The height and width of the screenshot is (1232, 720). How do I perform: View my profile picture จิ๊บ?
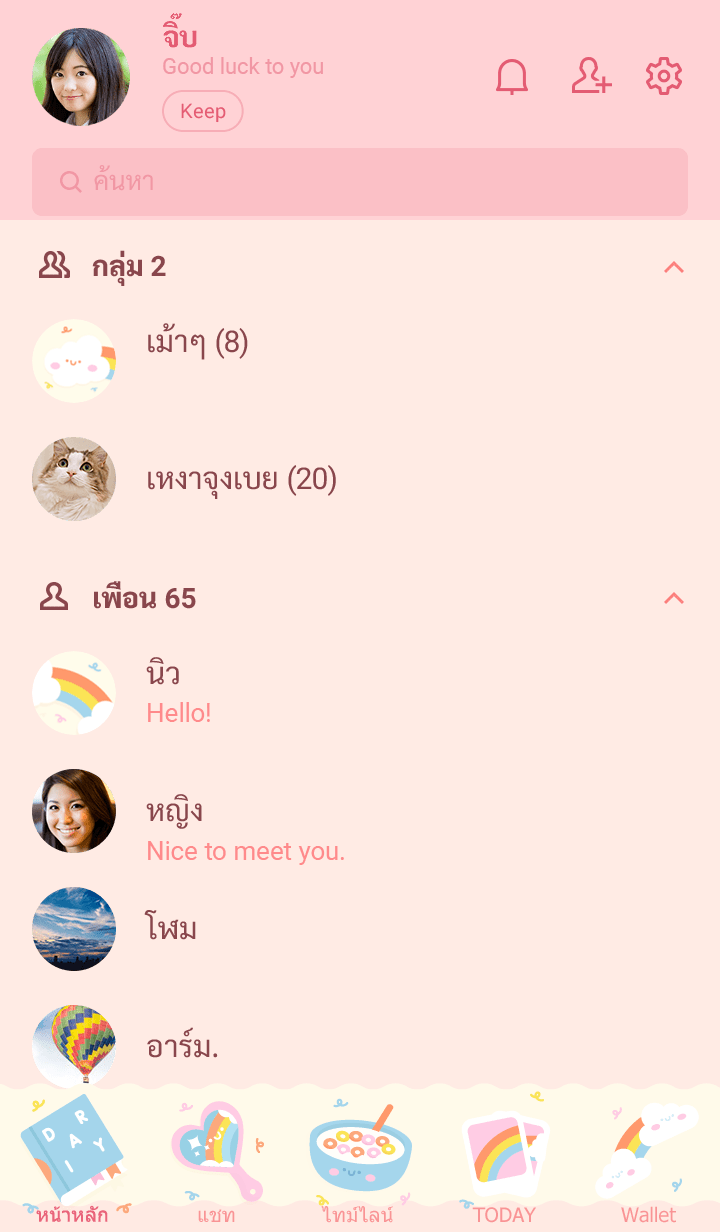click(81, 77)
